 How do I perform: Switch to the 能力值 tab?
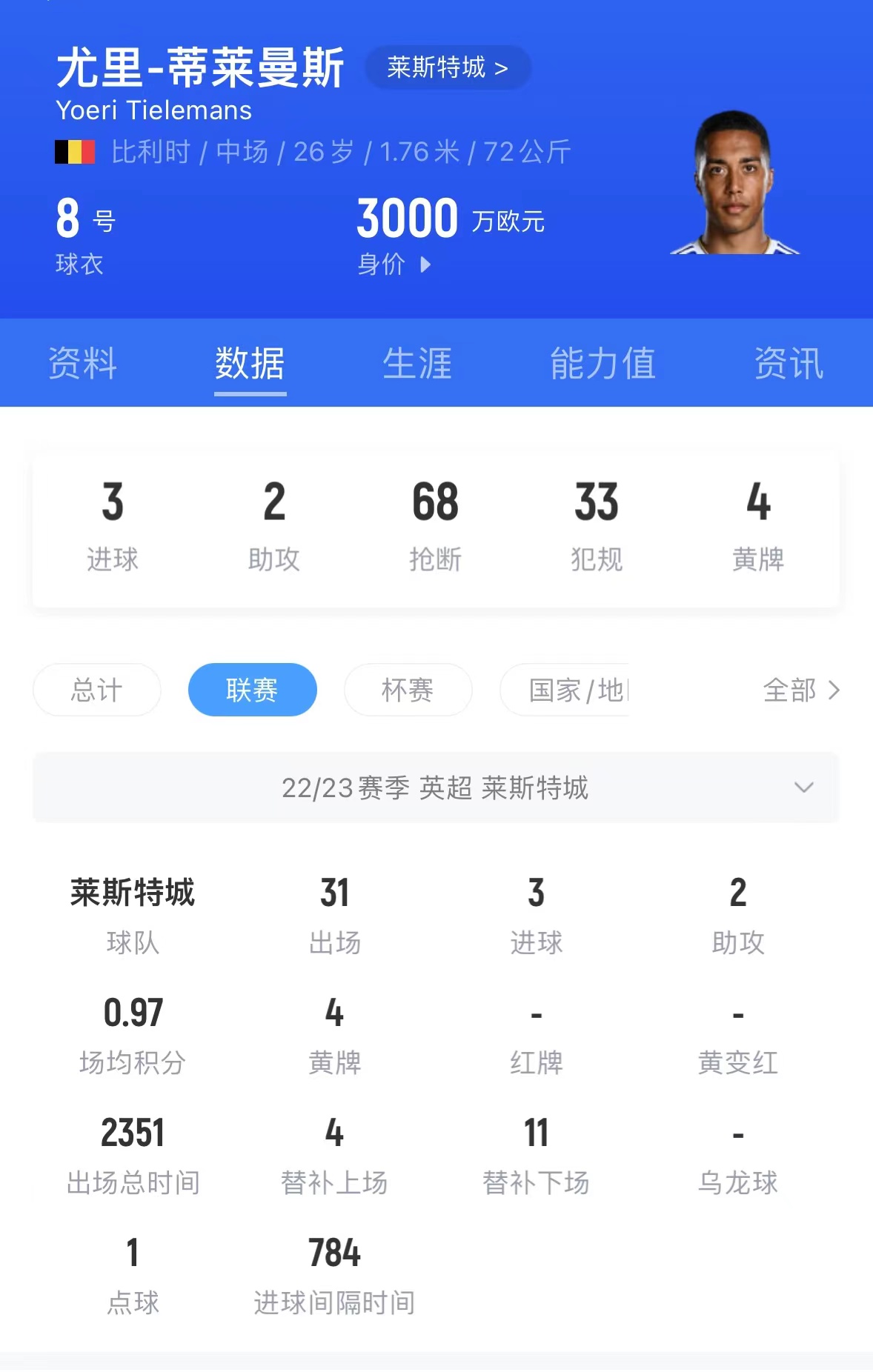[x=605, y=363]
